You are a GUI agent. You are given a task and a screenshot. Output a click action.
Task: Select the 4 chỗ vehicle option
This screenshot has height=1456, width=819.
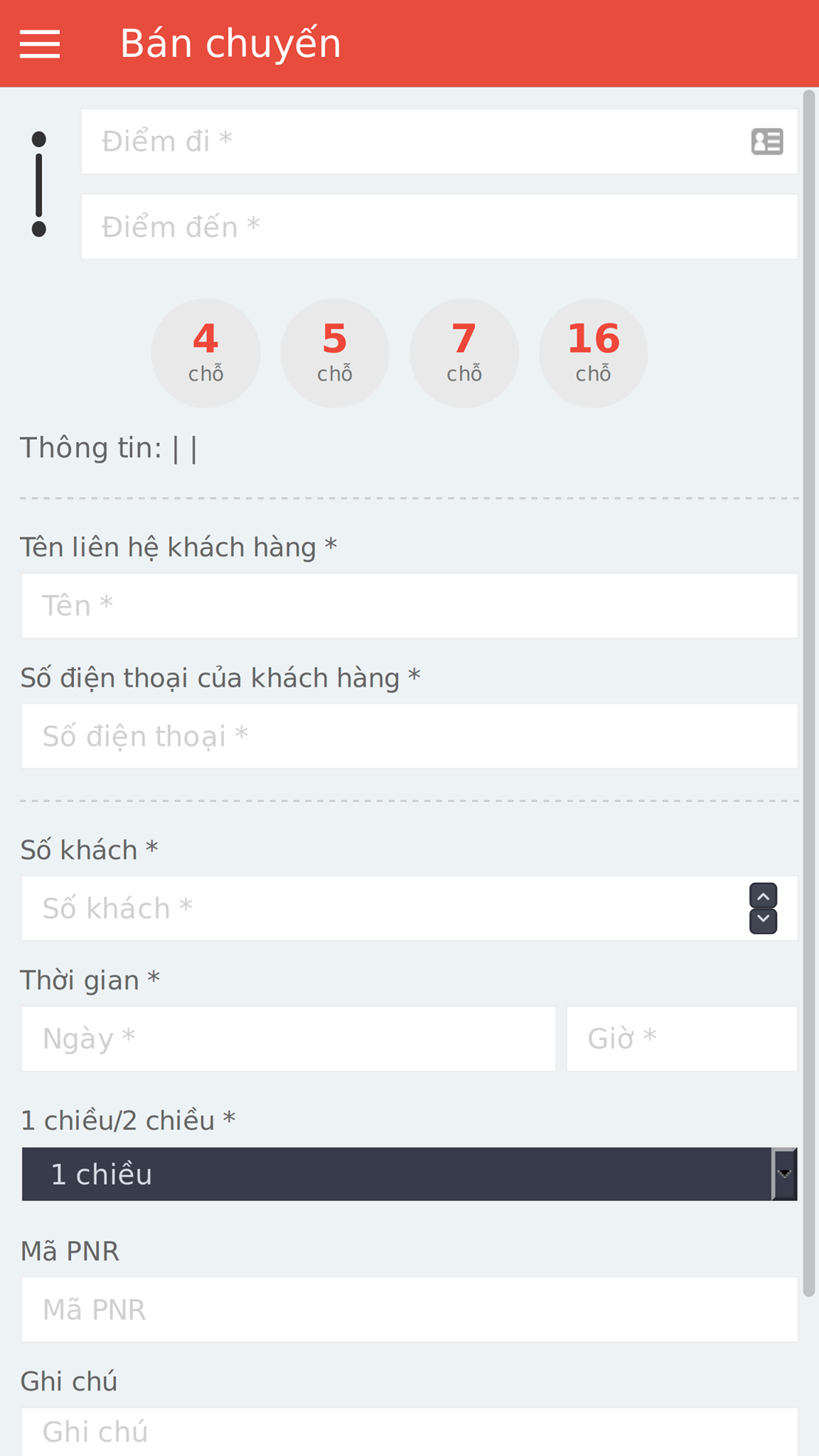pyautogui.click(x=205, y=353)
